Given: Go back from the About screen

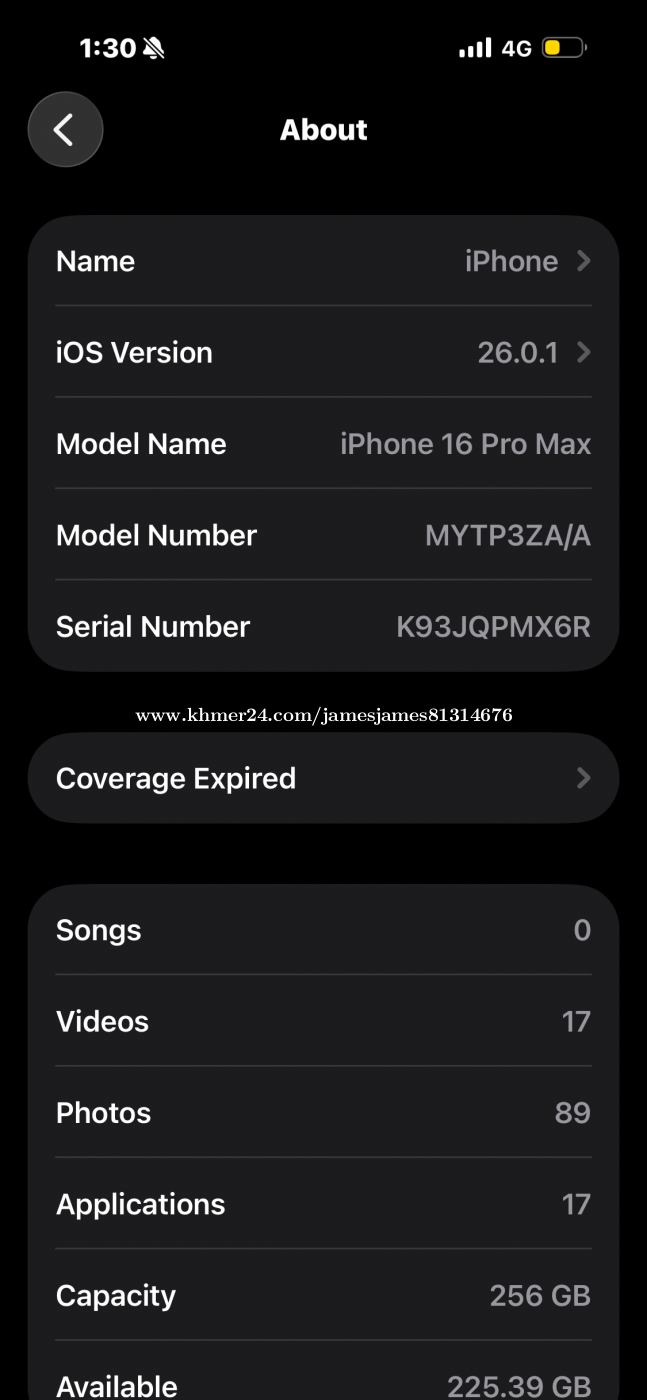Looking at the screenshot, I should 65,129.
